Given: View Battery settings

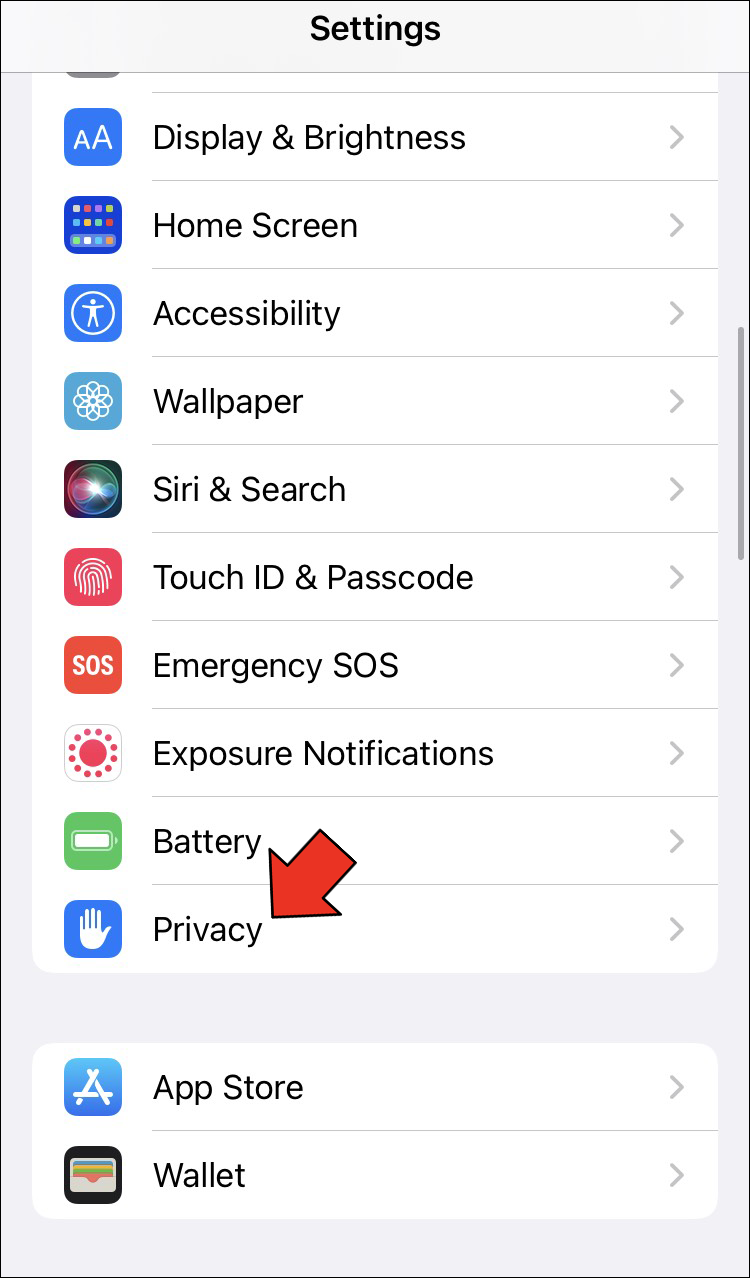Looking at the screenshot, I should pyautogui.click(x=206, y=842).
